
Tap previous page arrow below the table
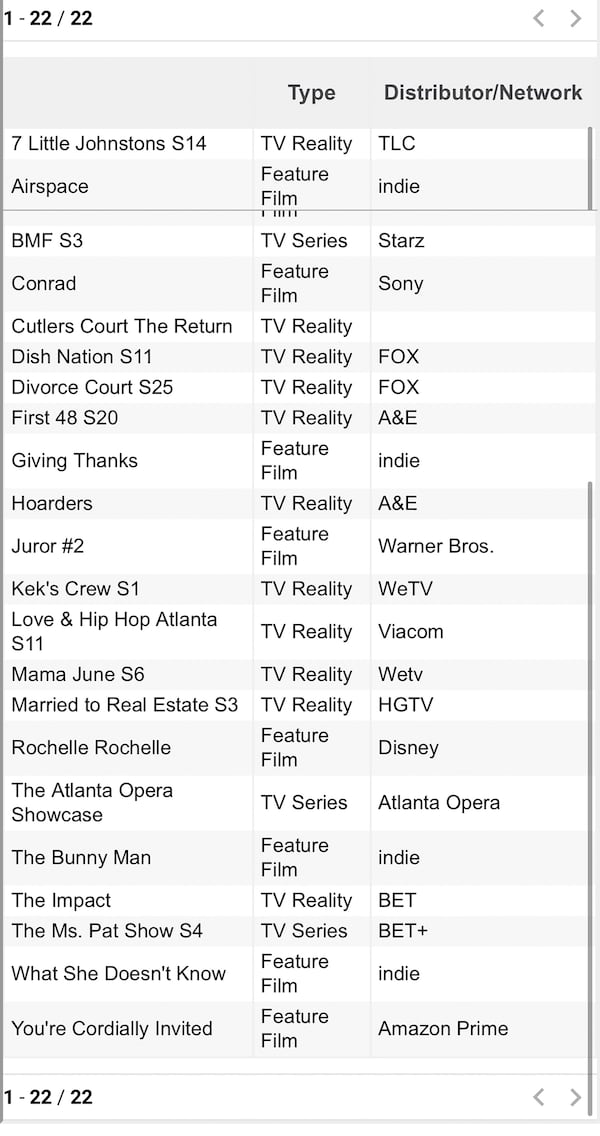click(x=539, y=1097)
